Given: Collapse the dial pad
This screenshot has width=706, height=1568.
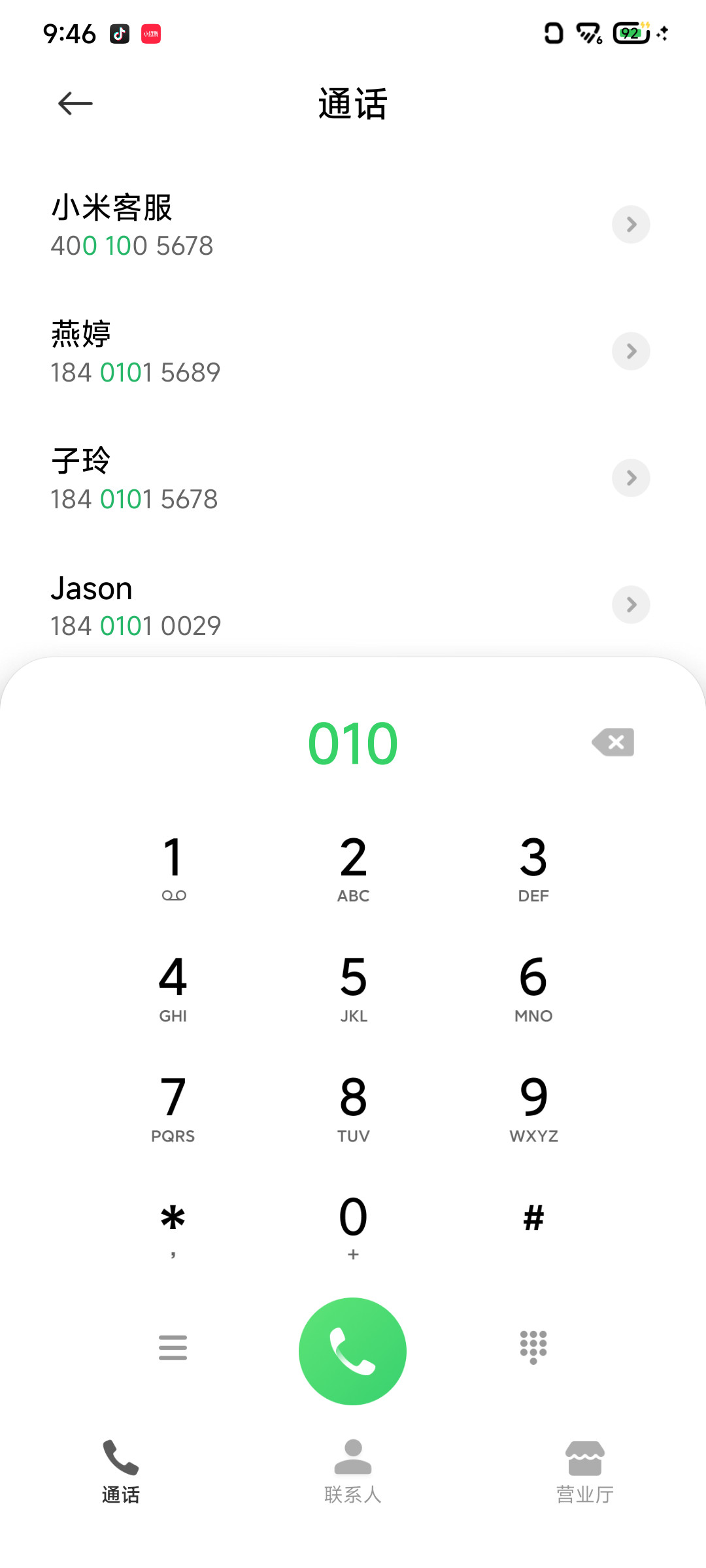Looking at the screenshot, I should coord(533,1347).
